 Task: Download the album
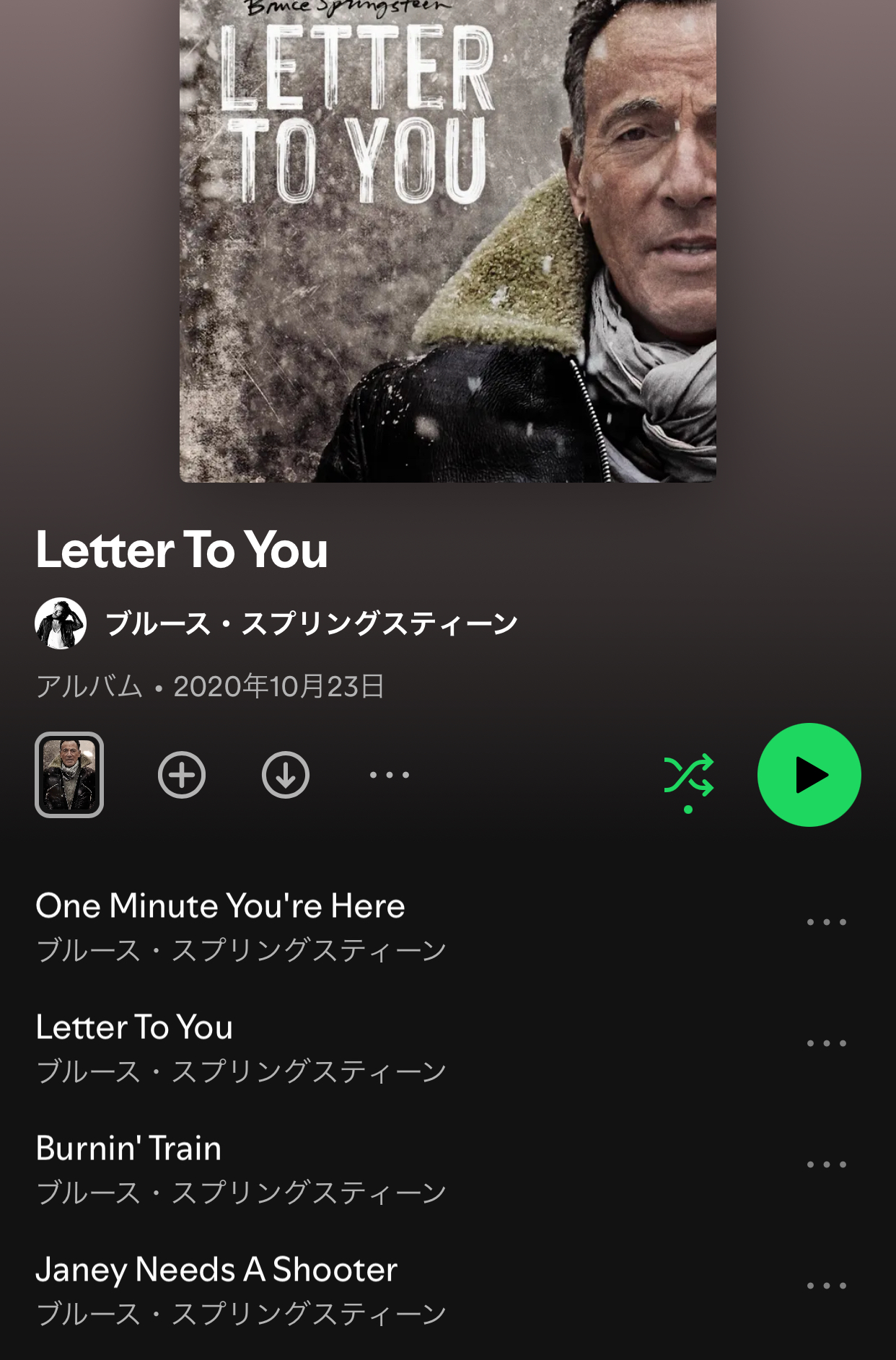click(286, 775)
